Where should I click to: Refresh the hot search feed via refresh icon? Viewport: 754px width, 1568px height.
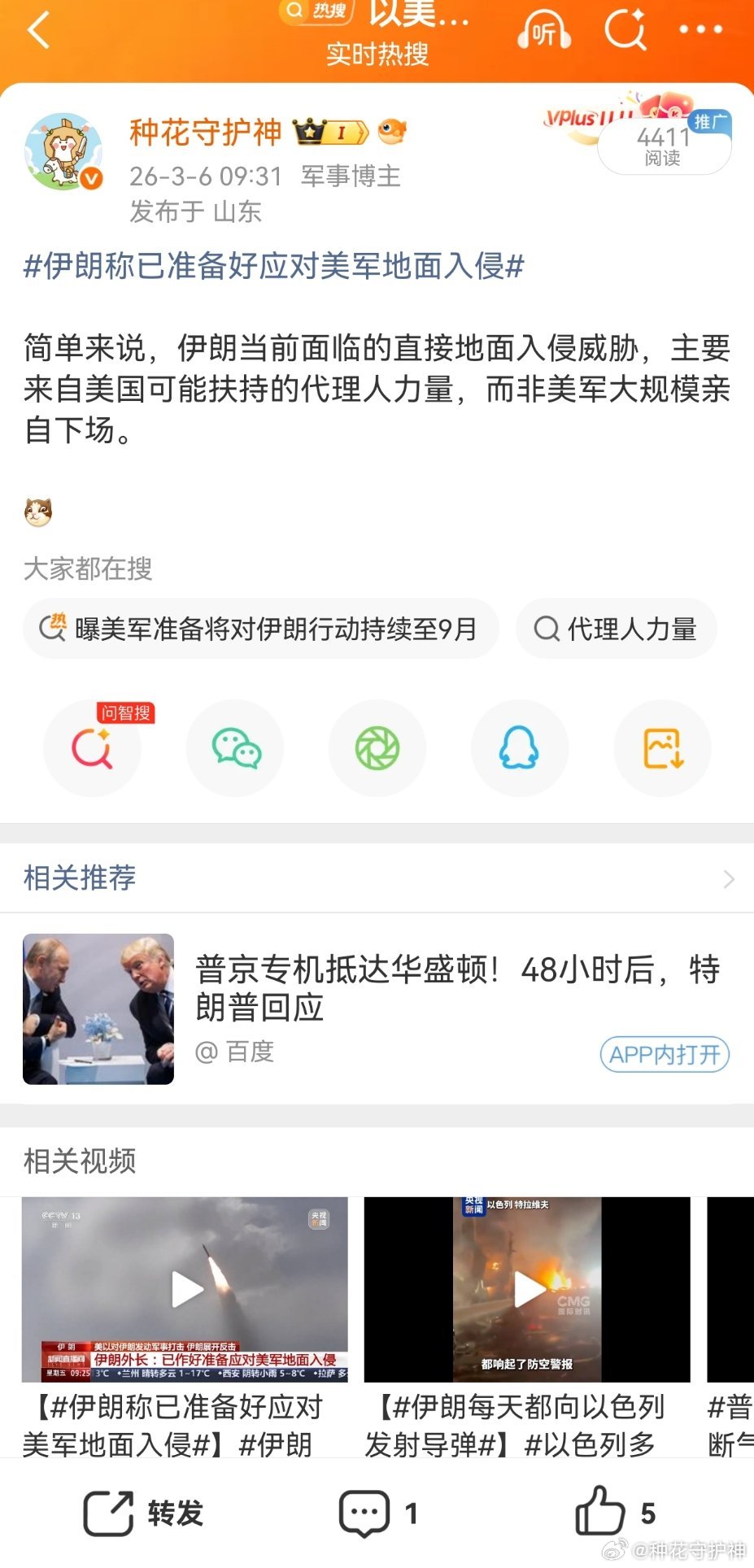point(625,31)
